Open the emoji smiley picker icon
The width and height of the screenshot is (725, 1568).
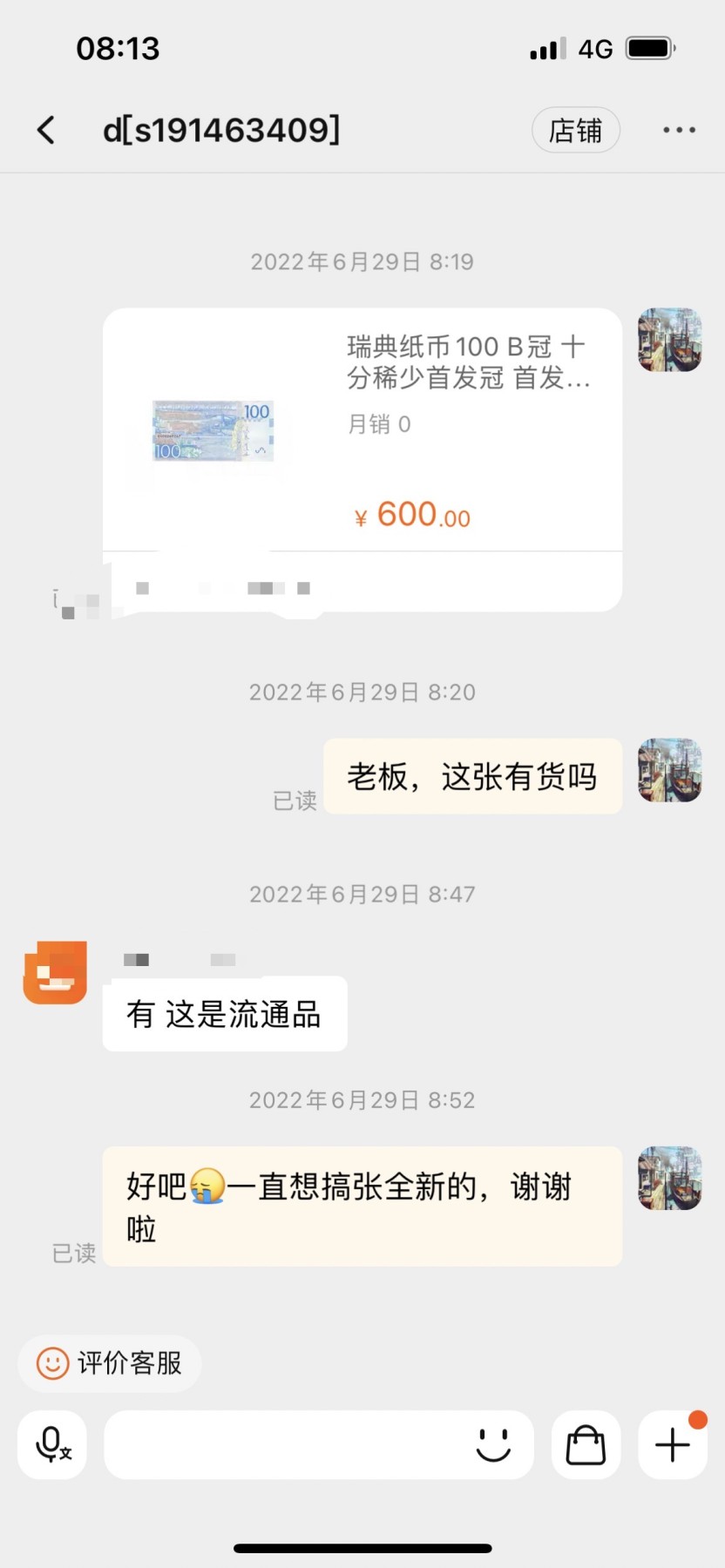[x=493, y=1443]
